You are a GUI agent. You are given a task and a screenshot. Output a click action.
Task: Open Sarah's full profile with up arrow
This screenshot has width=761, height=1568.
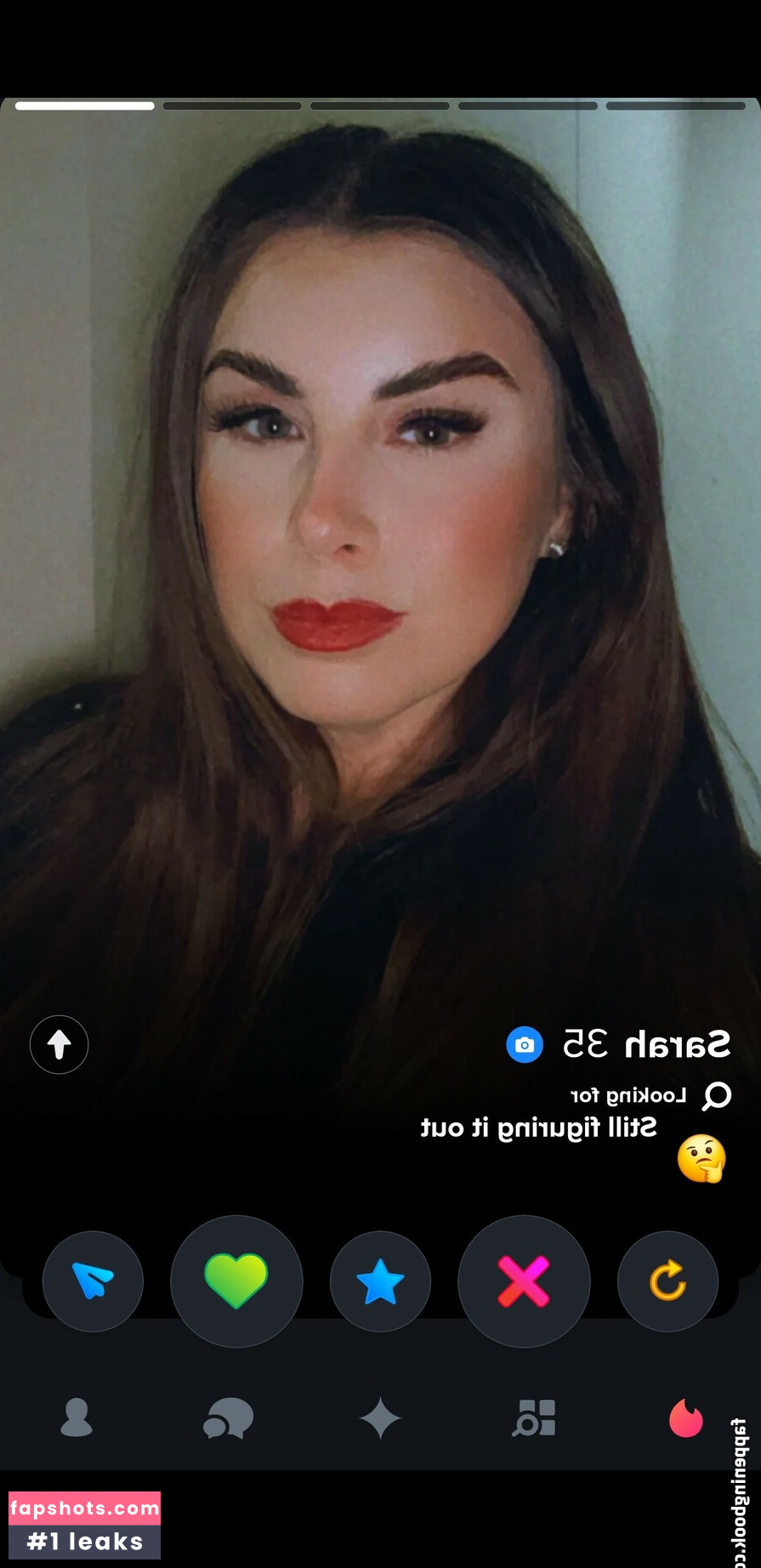point(60,1044)
